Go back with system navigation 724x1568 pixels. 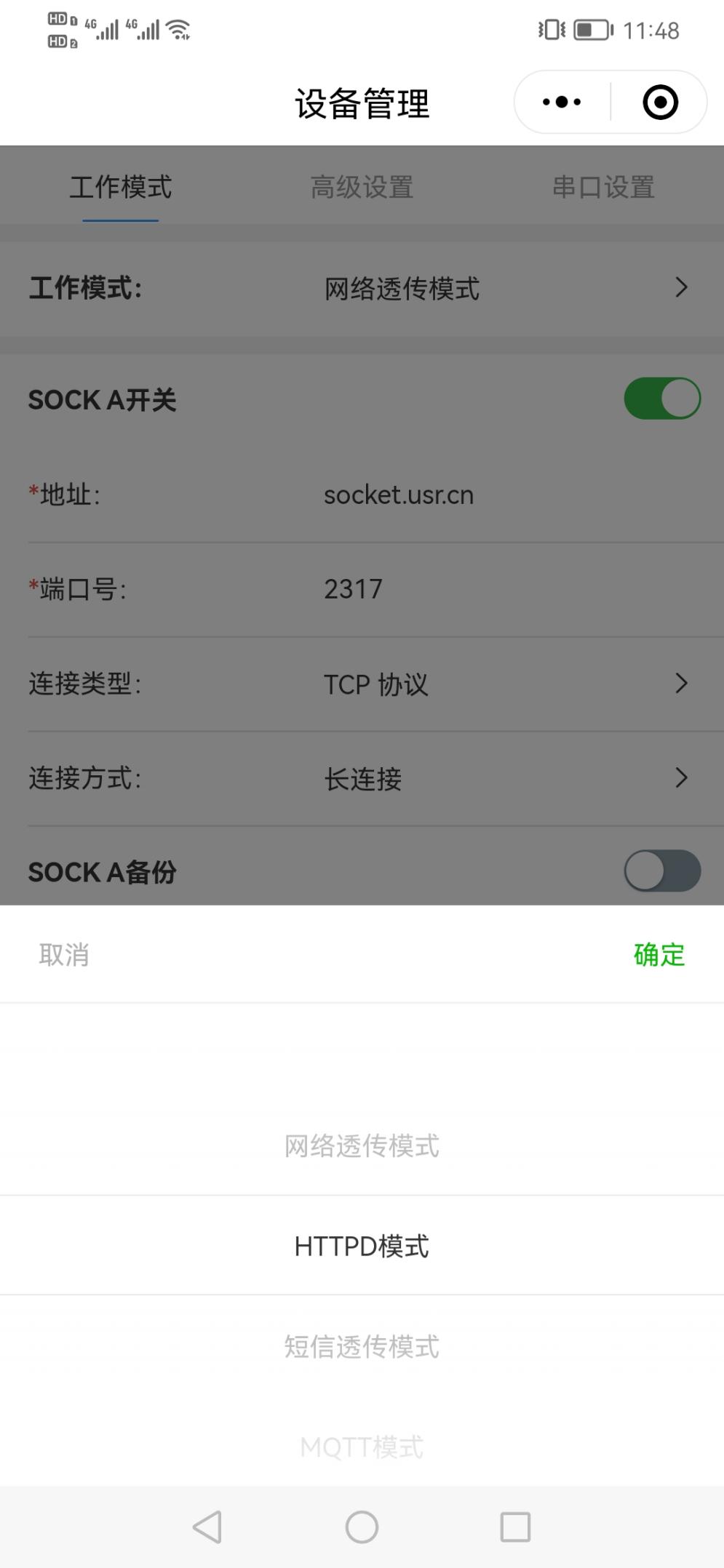pyautogui.click(x=207, y=1527)
